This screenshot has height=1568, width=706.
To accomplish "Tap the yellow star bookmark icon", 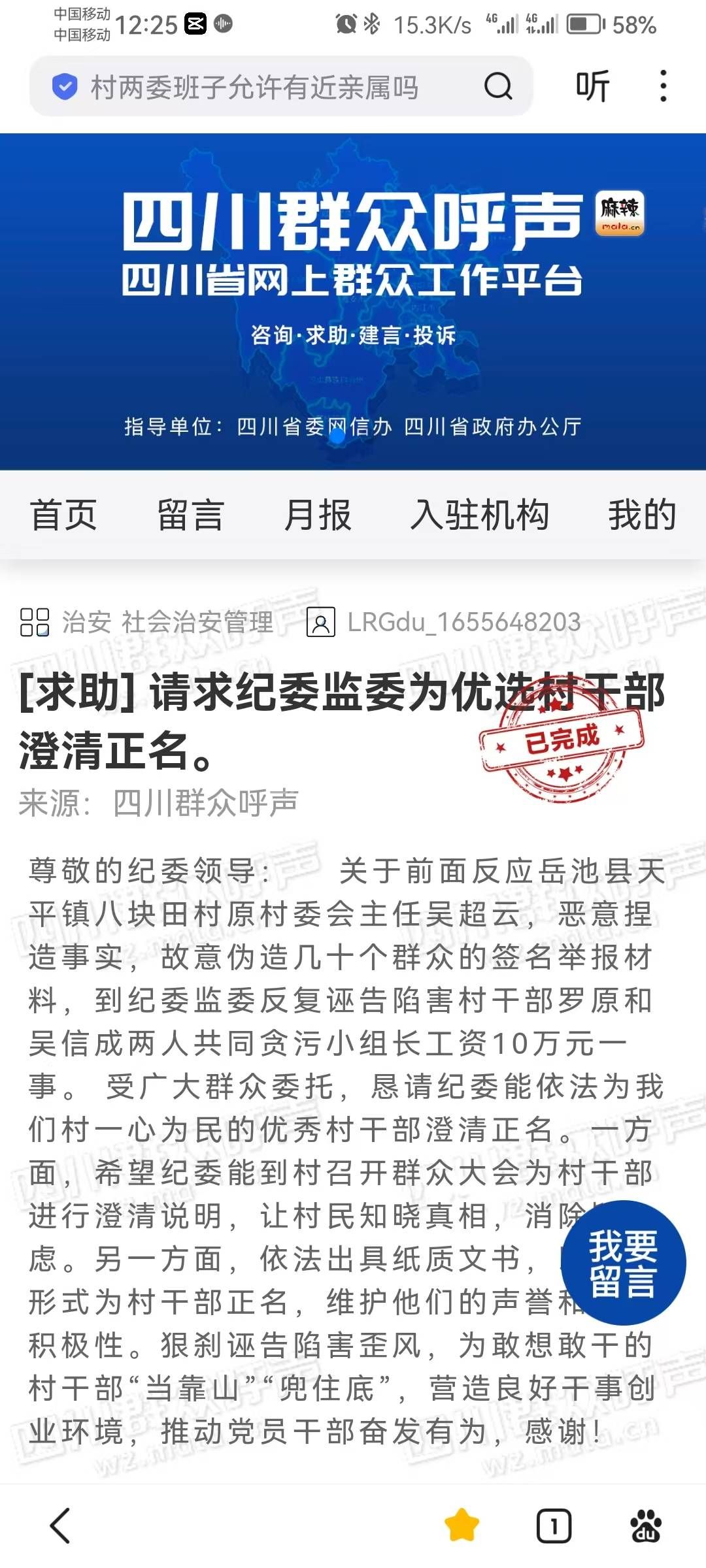I will click(x=462, y=1526).
